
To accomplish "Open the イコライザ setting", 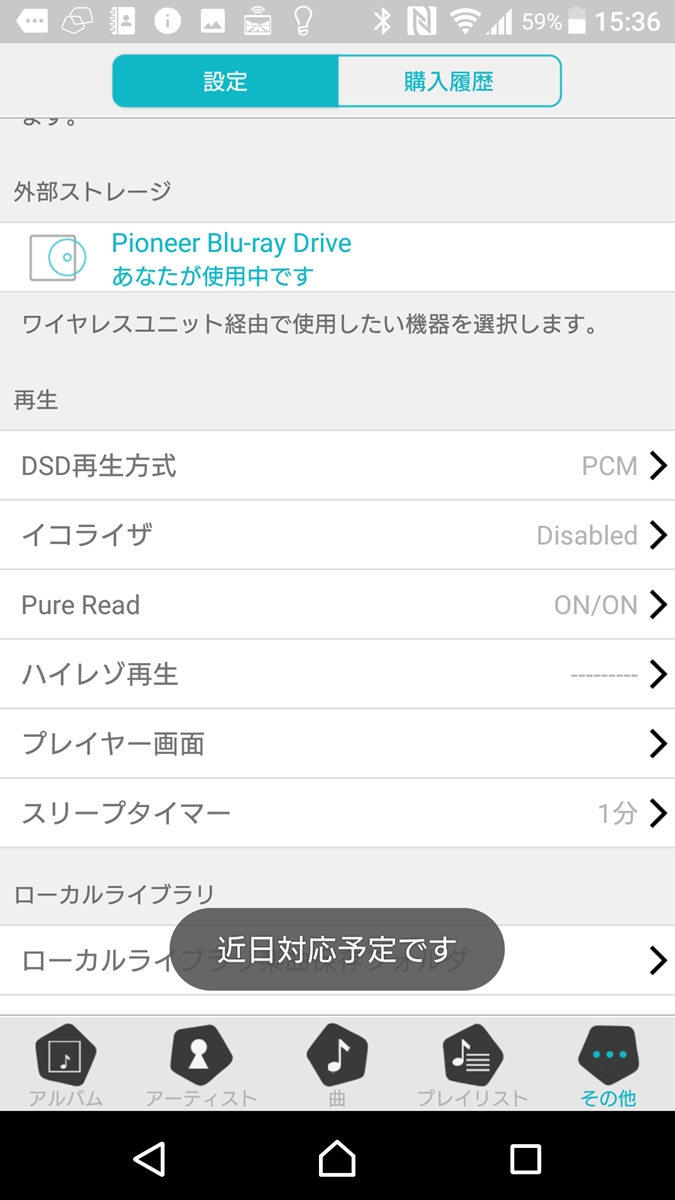I will pos(336,535).
